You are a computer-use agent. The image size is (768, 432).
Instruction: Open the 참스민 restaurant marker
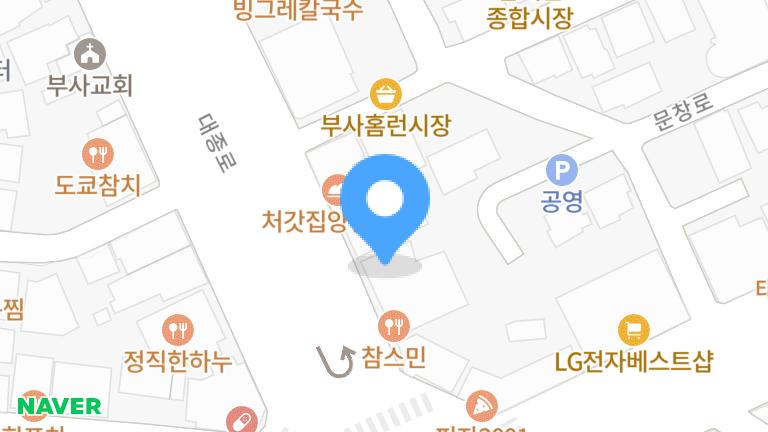[x=394, y=326]
